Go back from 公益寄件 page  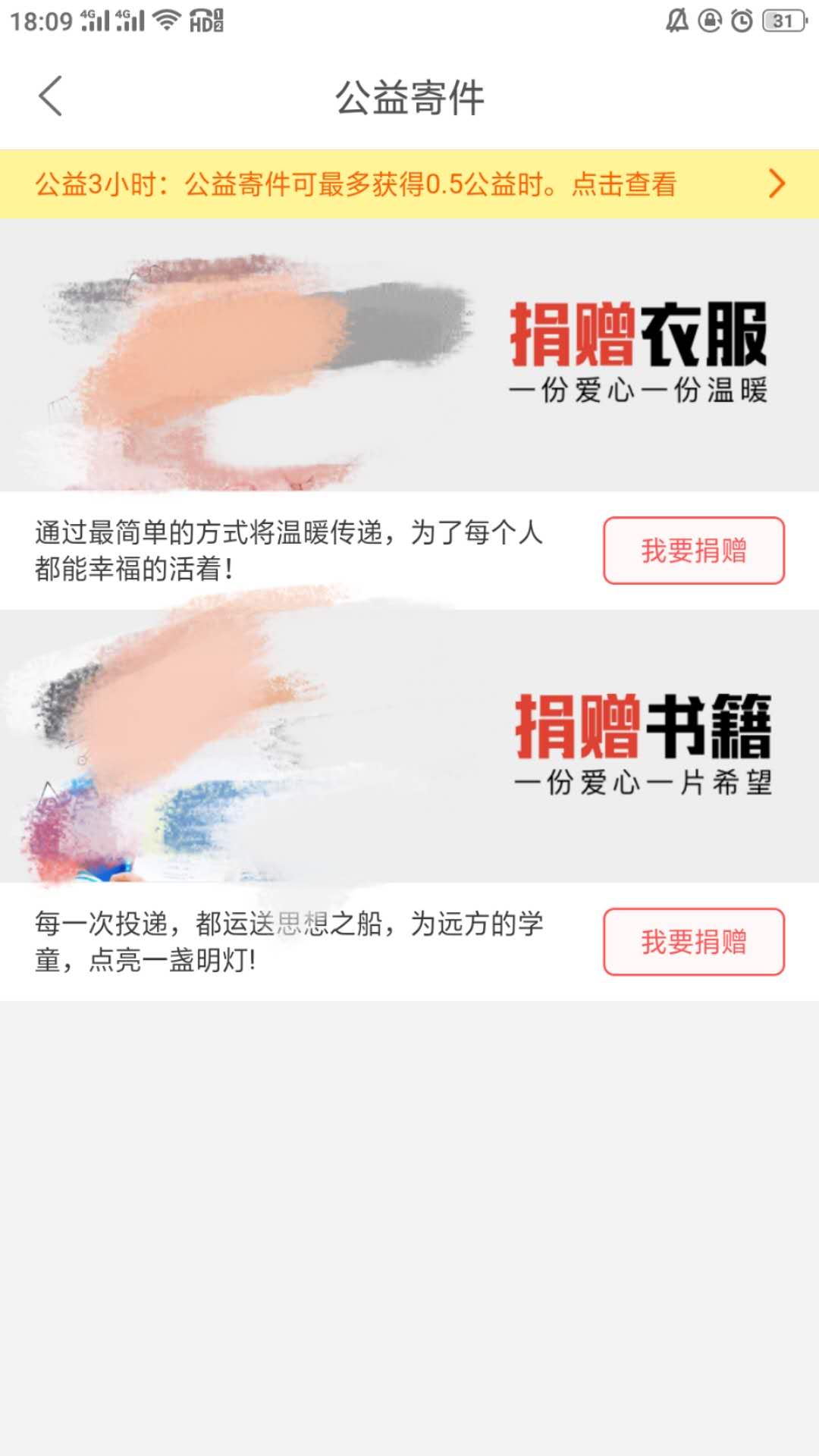point(50,96)
